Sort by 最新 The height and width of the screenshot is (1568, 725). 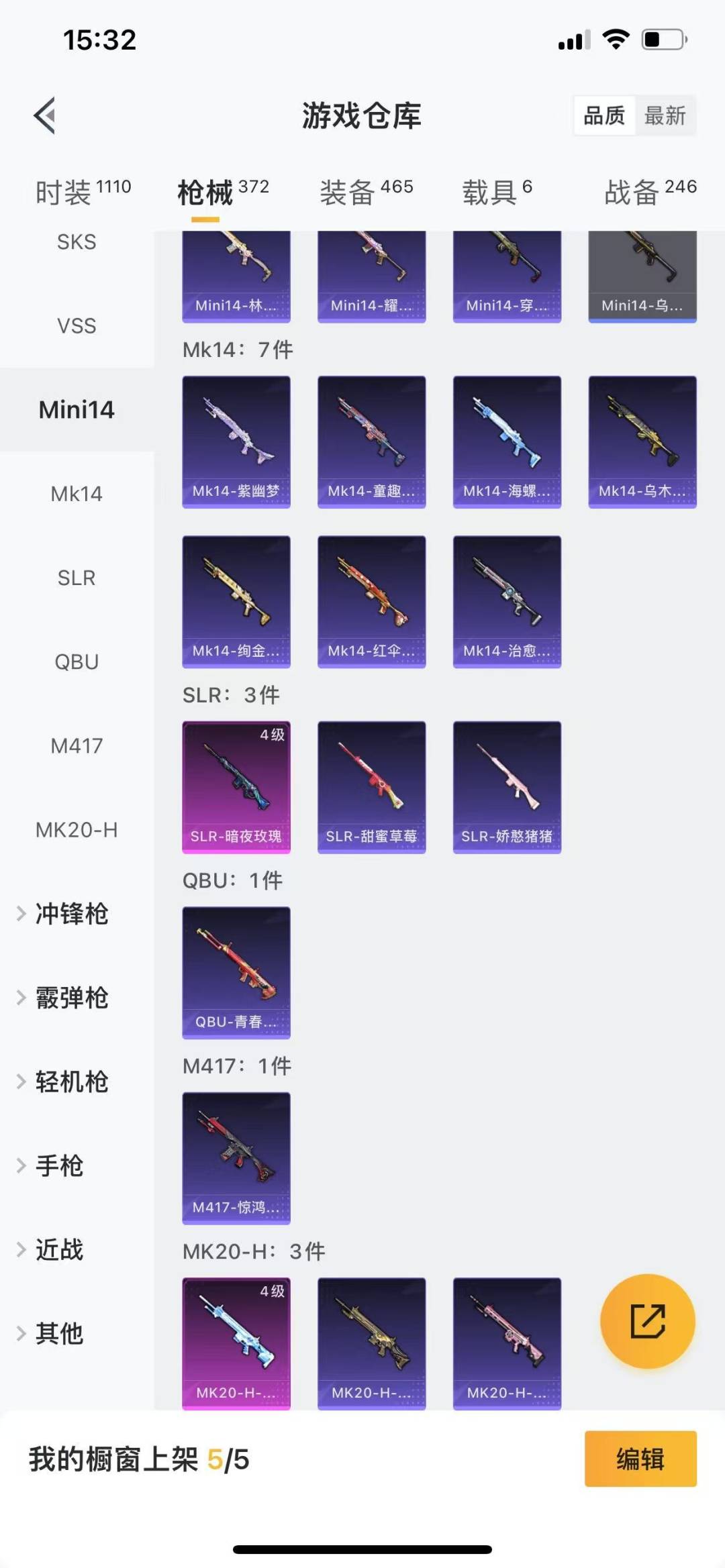(x=665, y=115)
